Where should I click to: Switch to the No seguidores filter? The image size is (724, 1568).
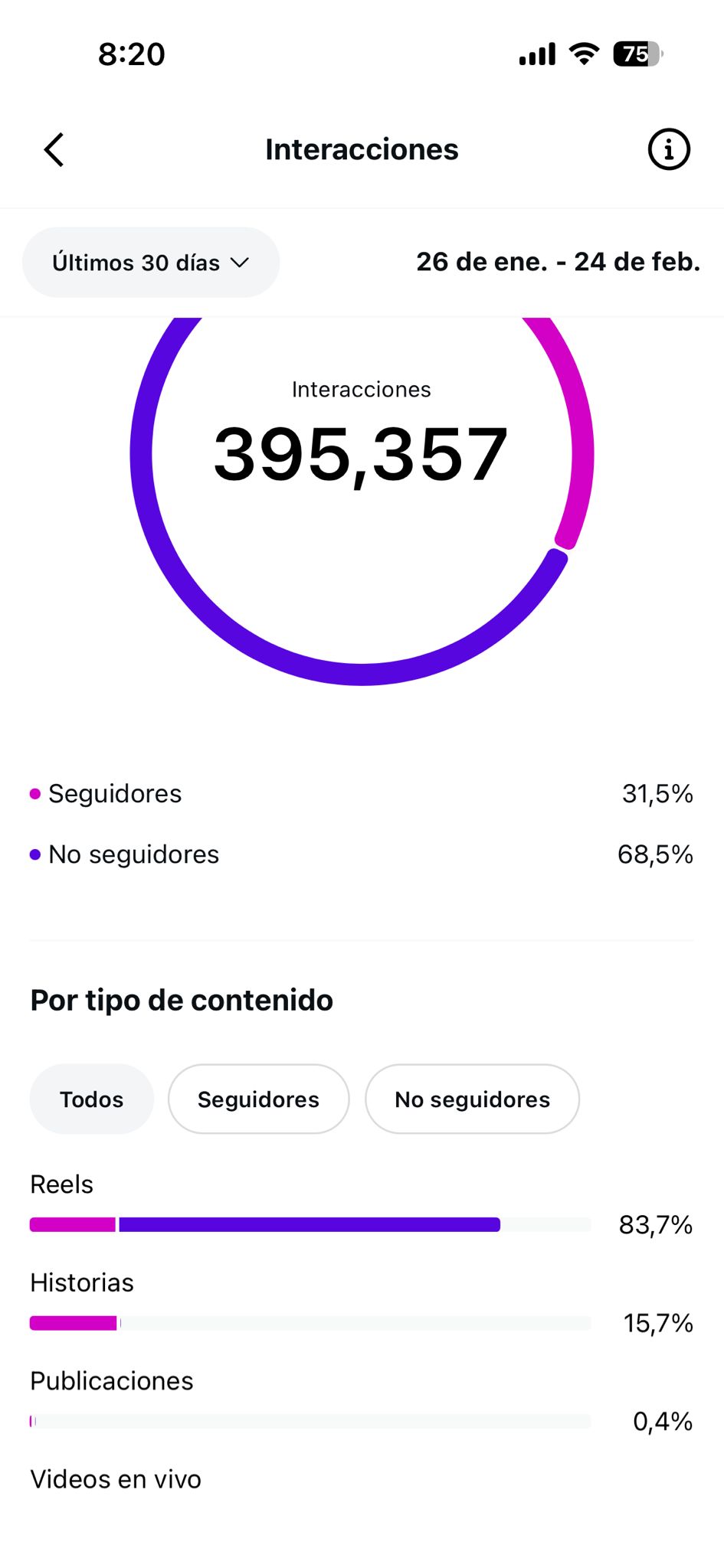point(472,1099)
